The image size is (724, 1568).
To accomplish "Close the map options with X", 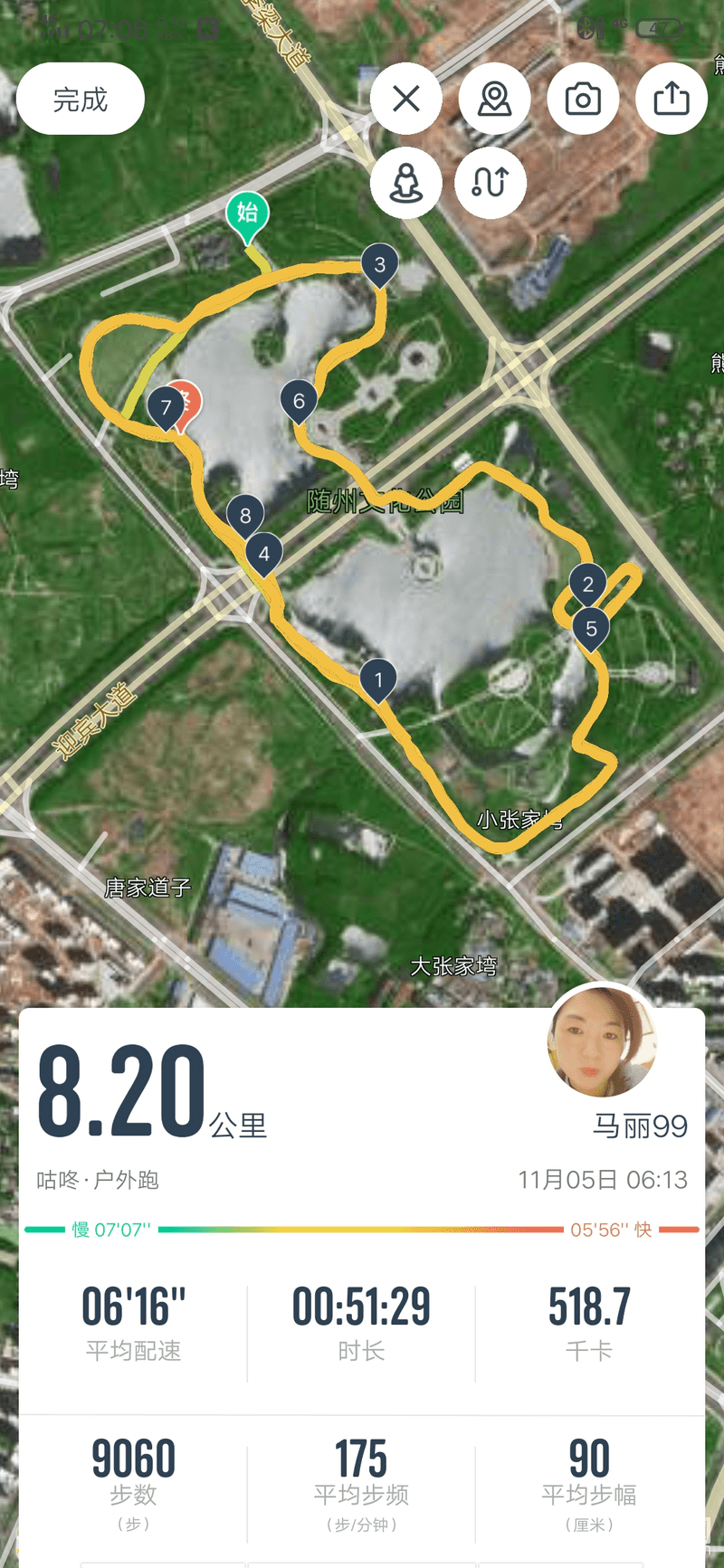I will pyautogui.click(x=406, y=99).
